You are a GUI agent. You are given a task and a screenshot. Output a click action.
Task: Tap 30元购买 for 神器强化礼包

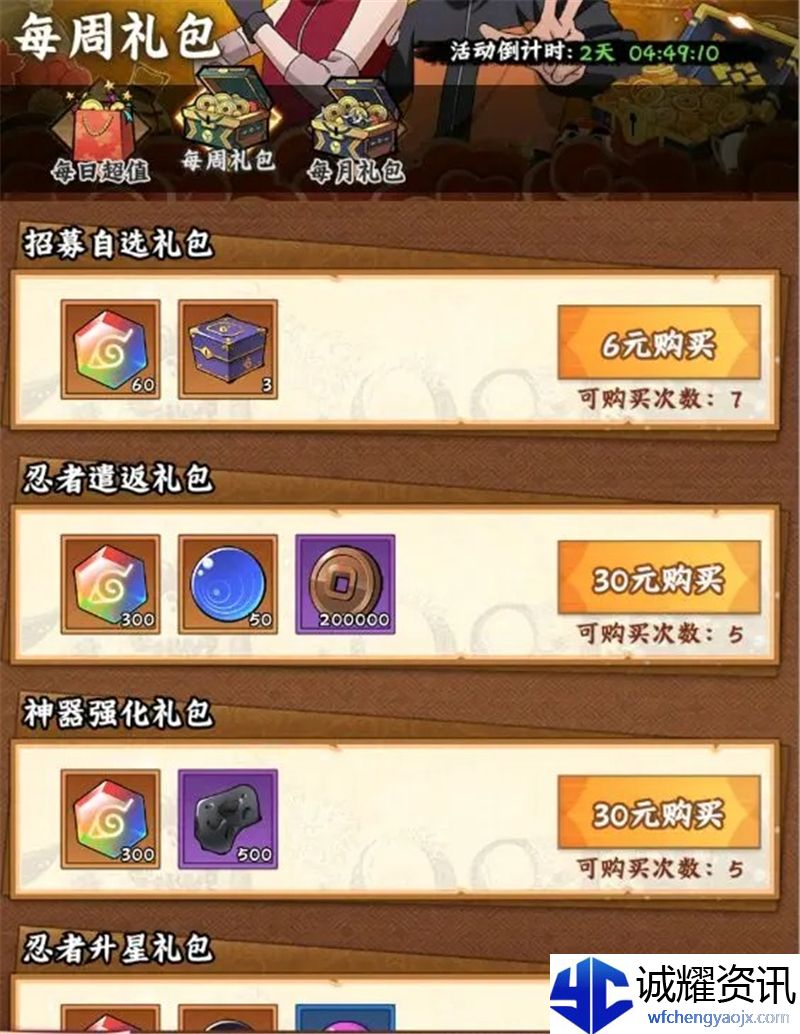coord(659,813)
